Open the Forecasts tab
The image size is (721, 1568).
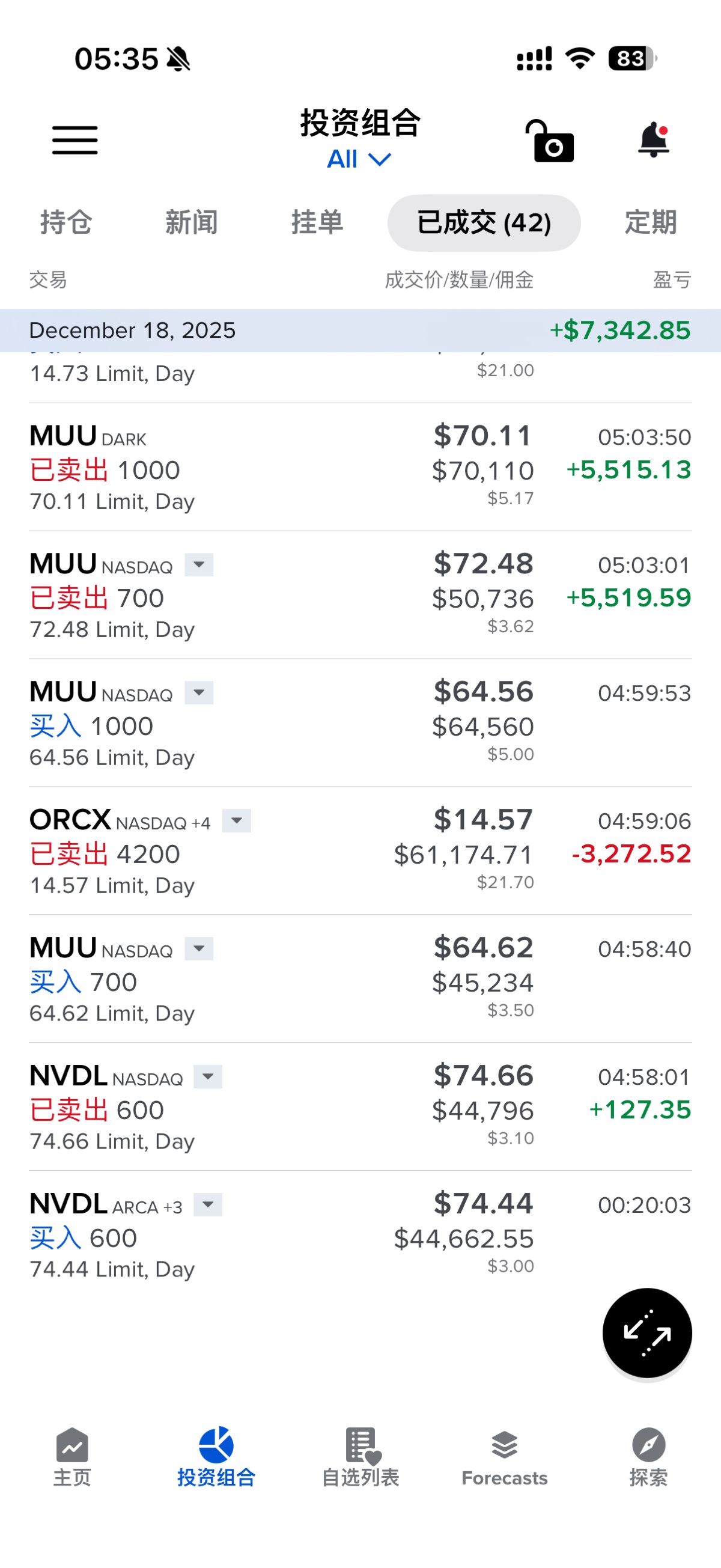pos(504,1457)
